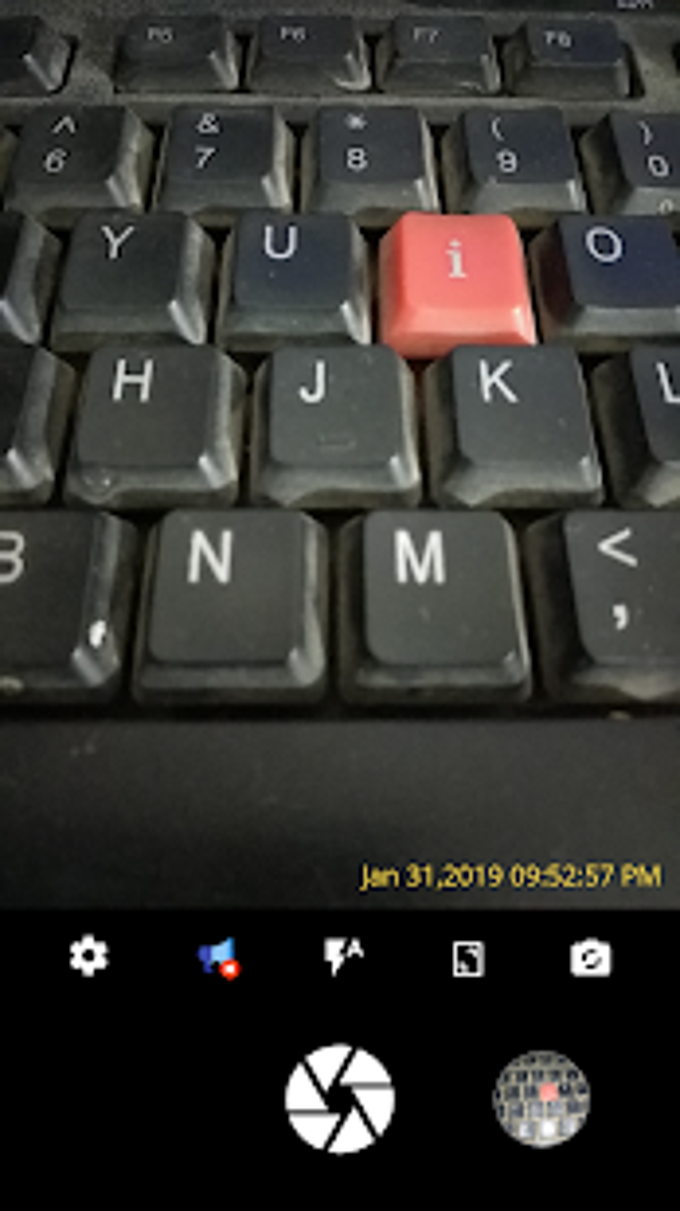Image resolution: width=680 pixels, height=1211 pixels.
Task: Open the last captured photo thumbnail
Action: tap(542, 1098)
